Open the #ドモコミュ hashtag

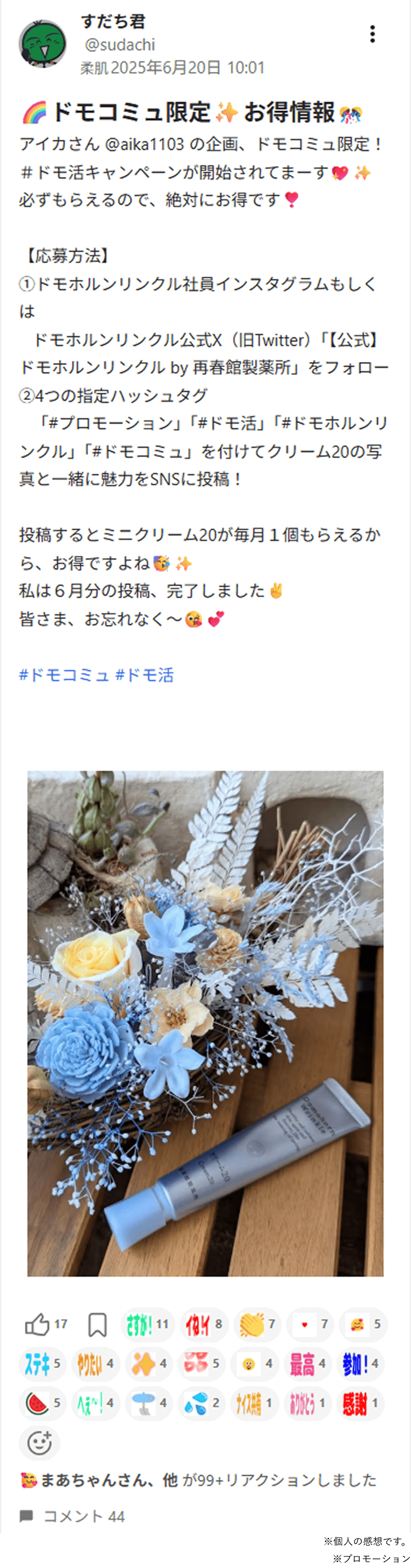64,675
